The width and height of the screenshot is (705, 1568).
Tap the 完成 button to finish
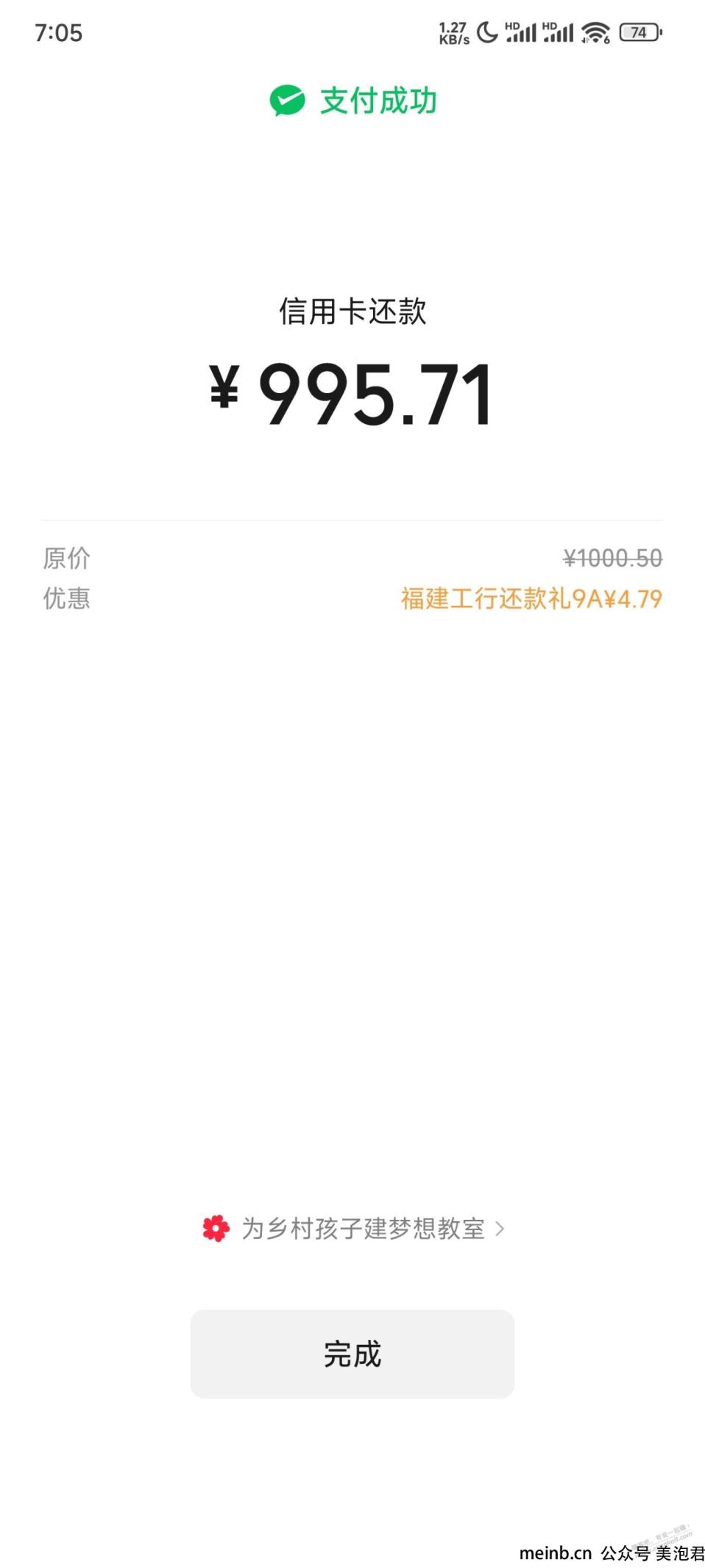pyautogui.click(x=352, y=1353)
